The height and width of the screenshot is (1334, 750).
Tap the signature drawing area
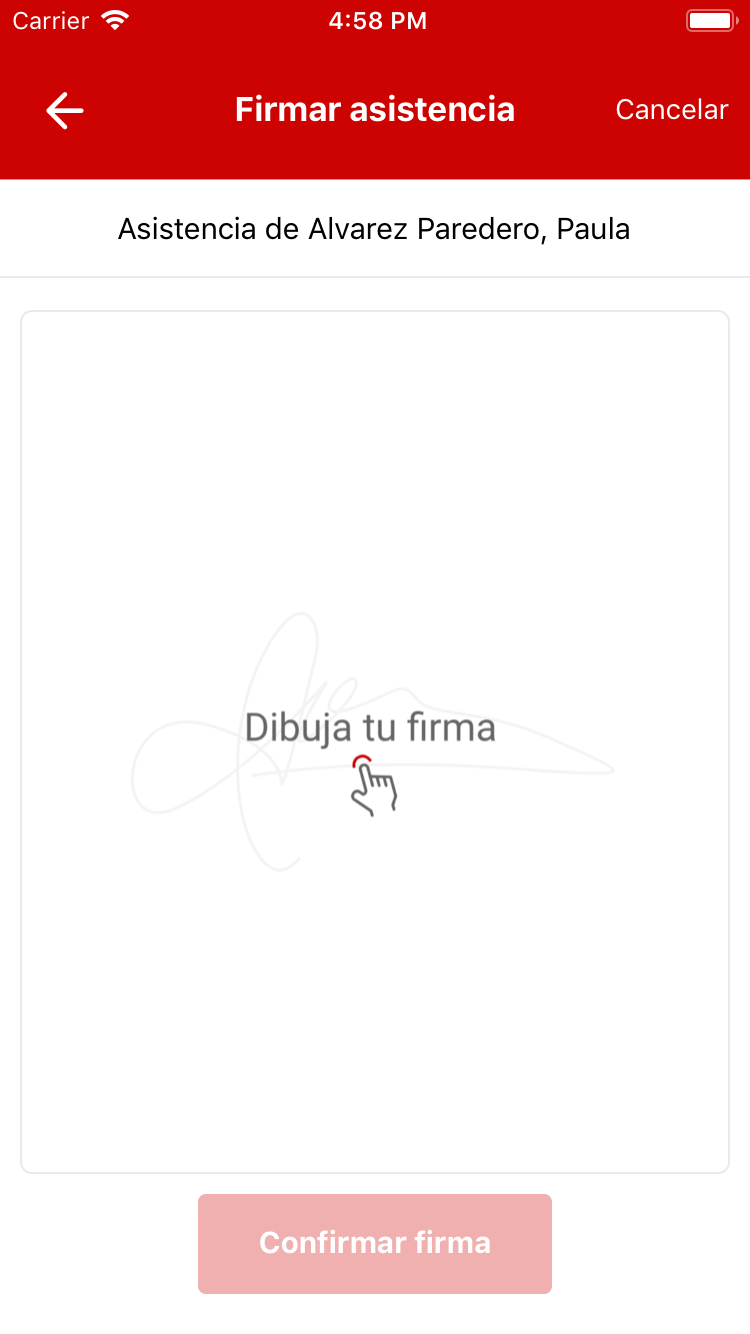(x=375, y=740)
